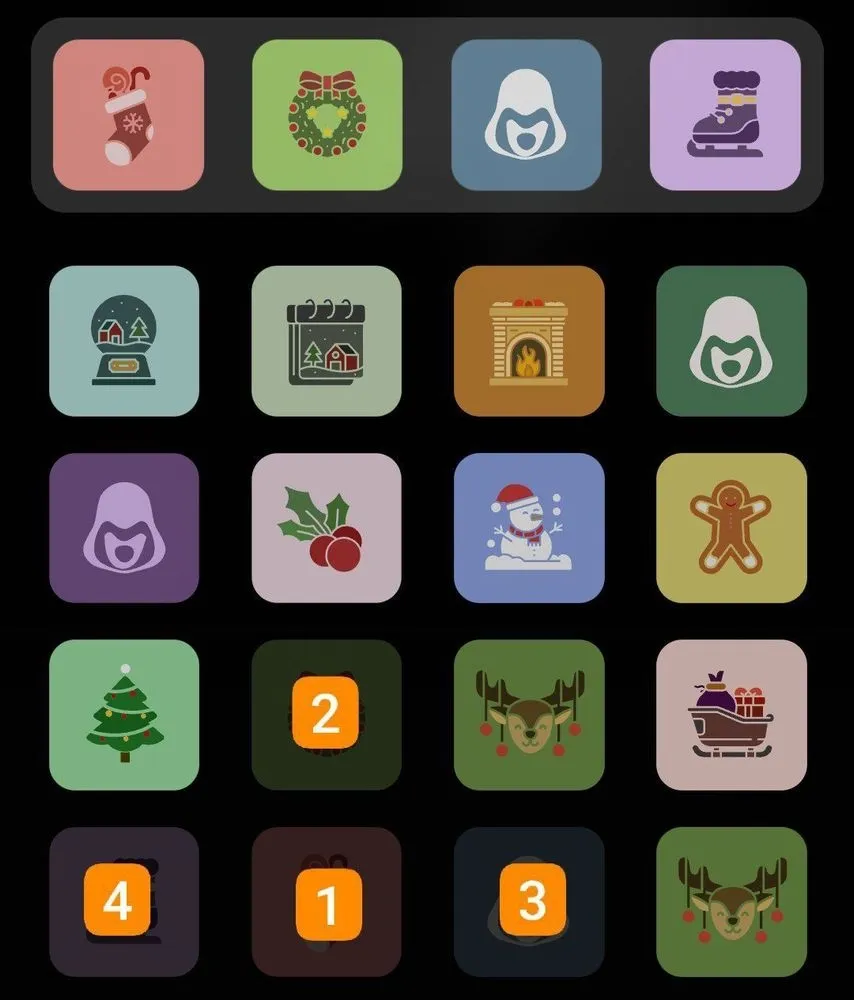Screen dimensions: 854x1000
Task: Pick the holly berries tile
Action: 326,528
